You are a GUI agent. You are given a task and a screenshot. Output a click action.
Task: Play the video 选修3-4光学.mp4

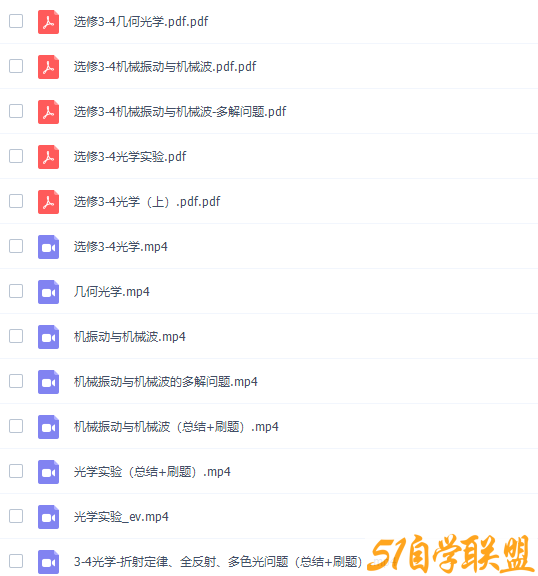120,246
